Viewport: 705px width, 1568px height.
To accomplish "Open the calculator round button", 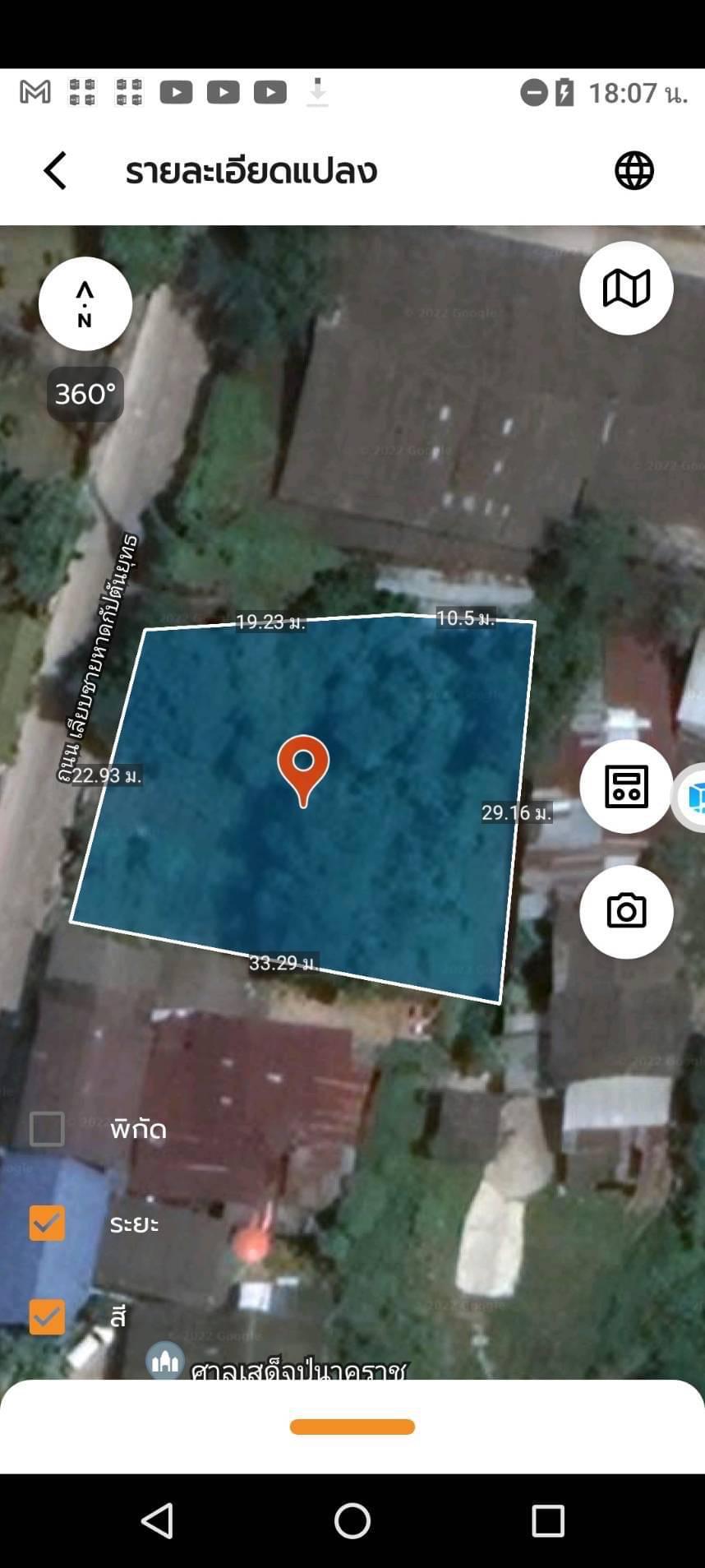I will coord(626,786).
